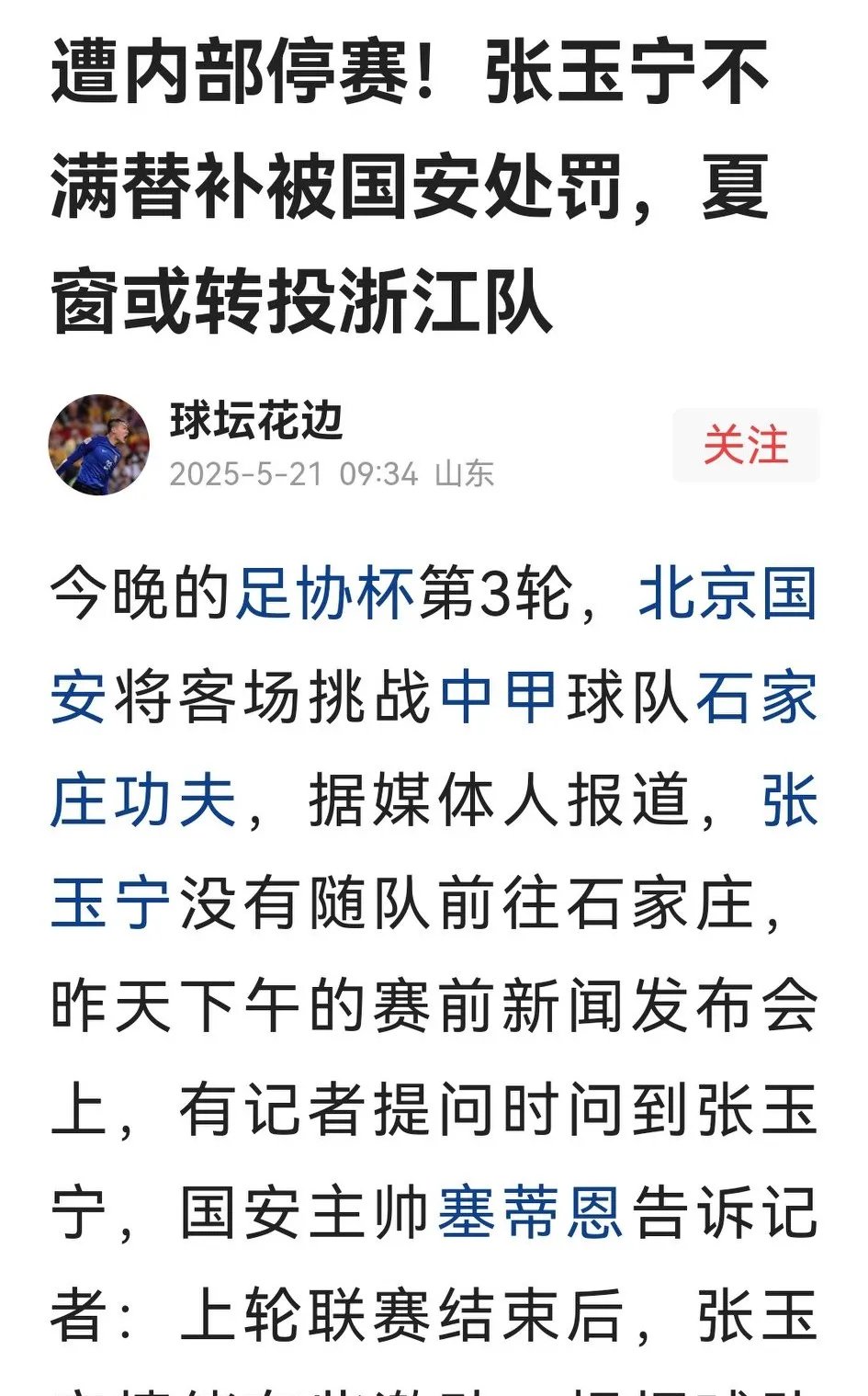Image resolution: width=868 pixels, height=1396 pixels.
Task: Follow the author 球坛花边
Action: tap(745, 446)
